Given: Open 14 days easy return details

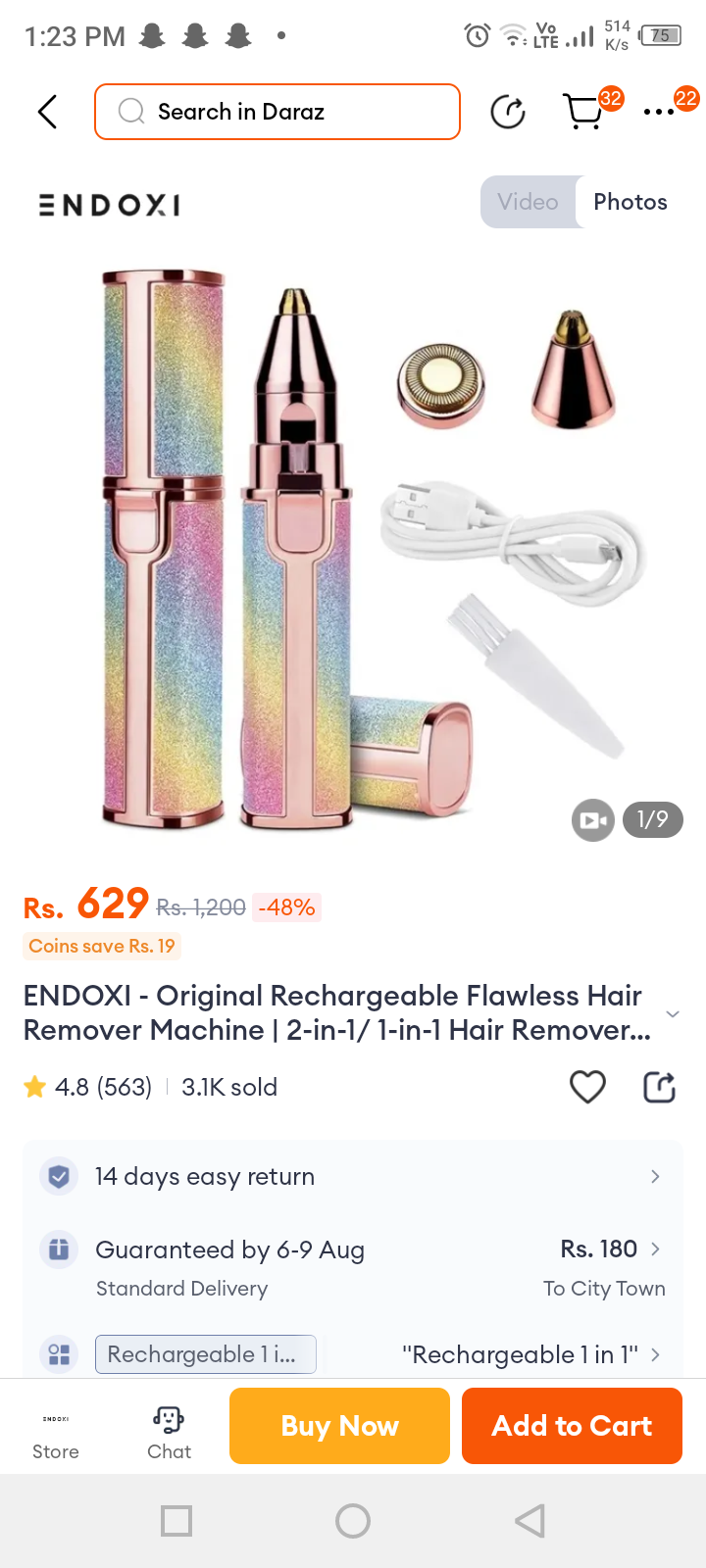Looking at the screenshot, I should tap(353, 1176).
